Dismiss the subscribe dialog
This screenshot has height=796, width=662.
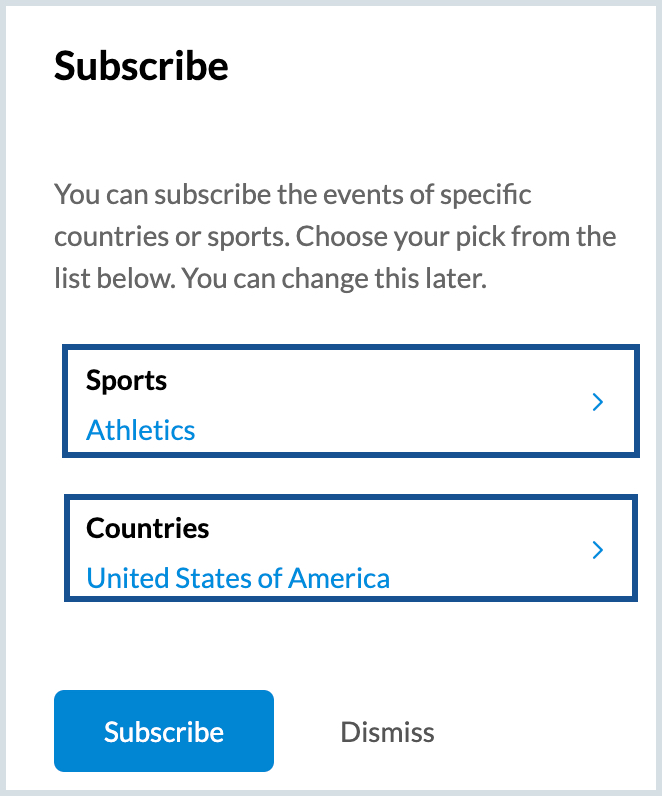387,731
